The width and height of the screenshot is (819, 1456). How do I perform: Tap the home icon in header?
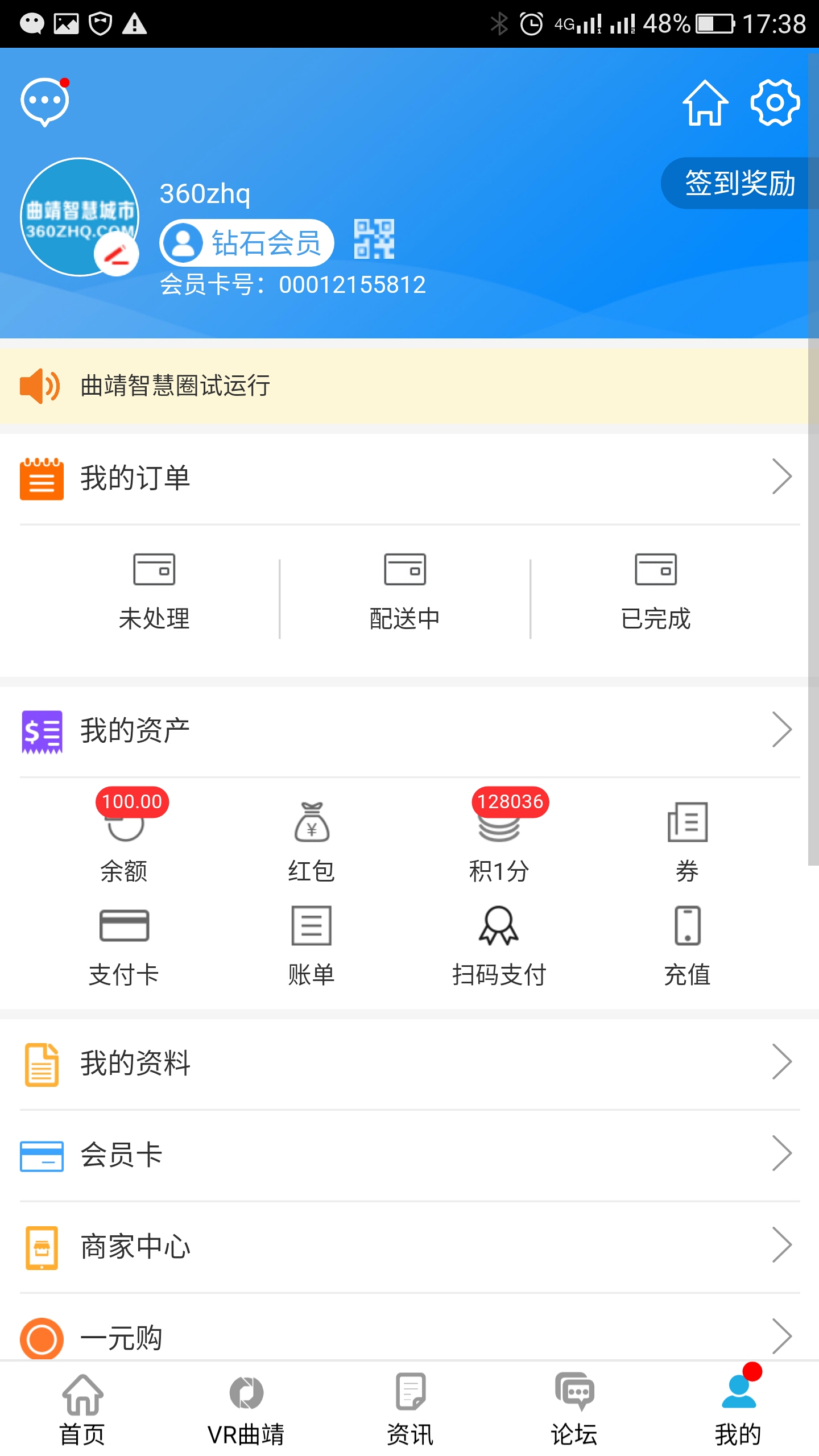click(x=705, y=103)
